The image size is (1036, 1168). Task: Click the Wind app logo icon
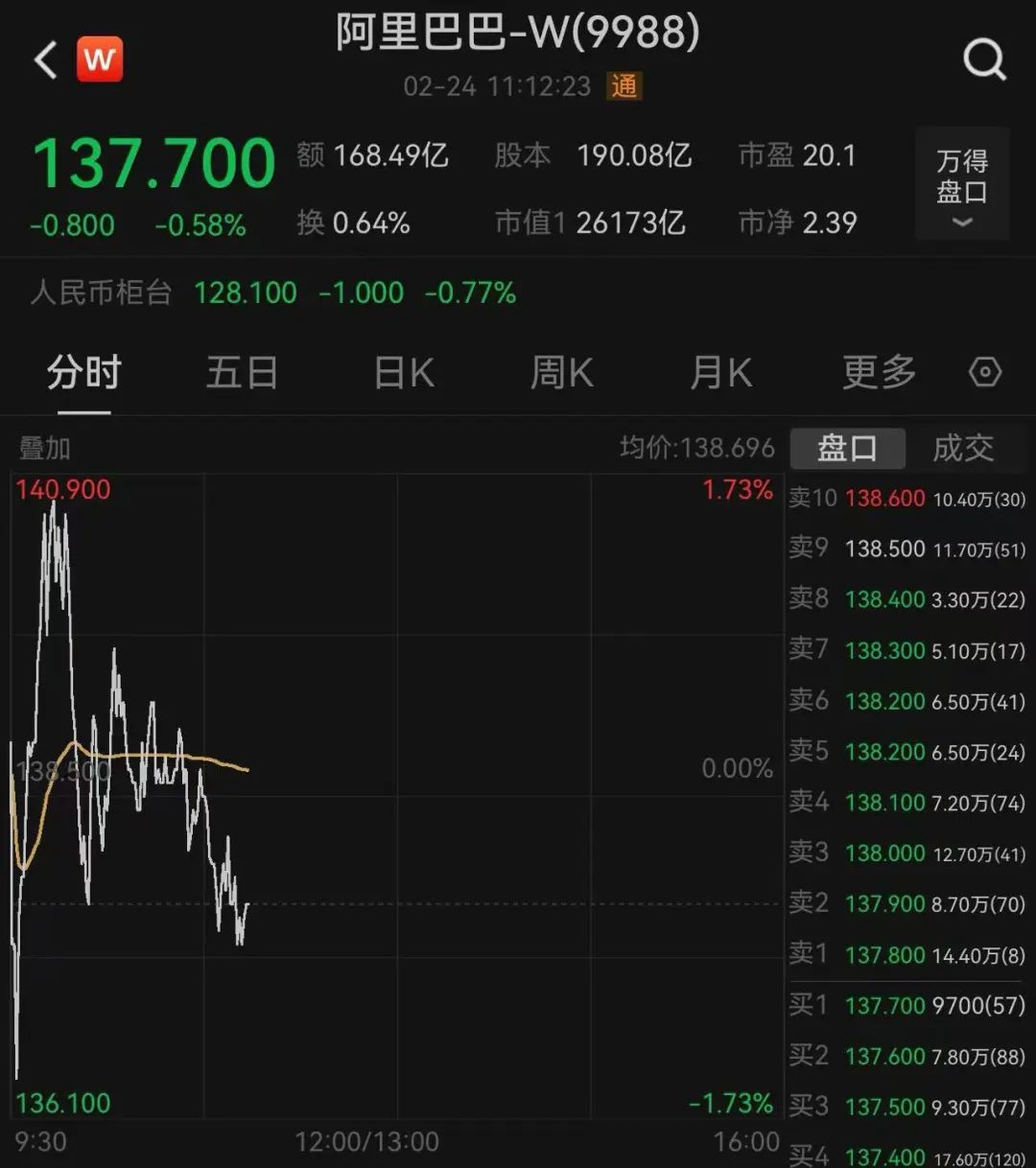coord(100,59)
